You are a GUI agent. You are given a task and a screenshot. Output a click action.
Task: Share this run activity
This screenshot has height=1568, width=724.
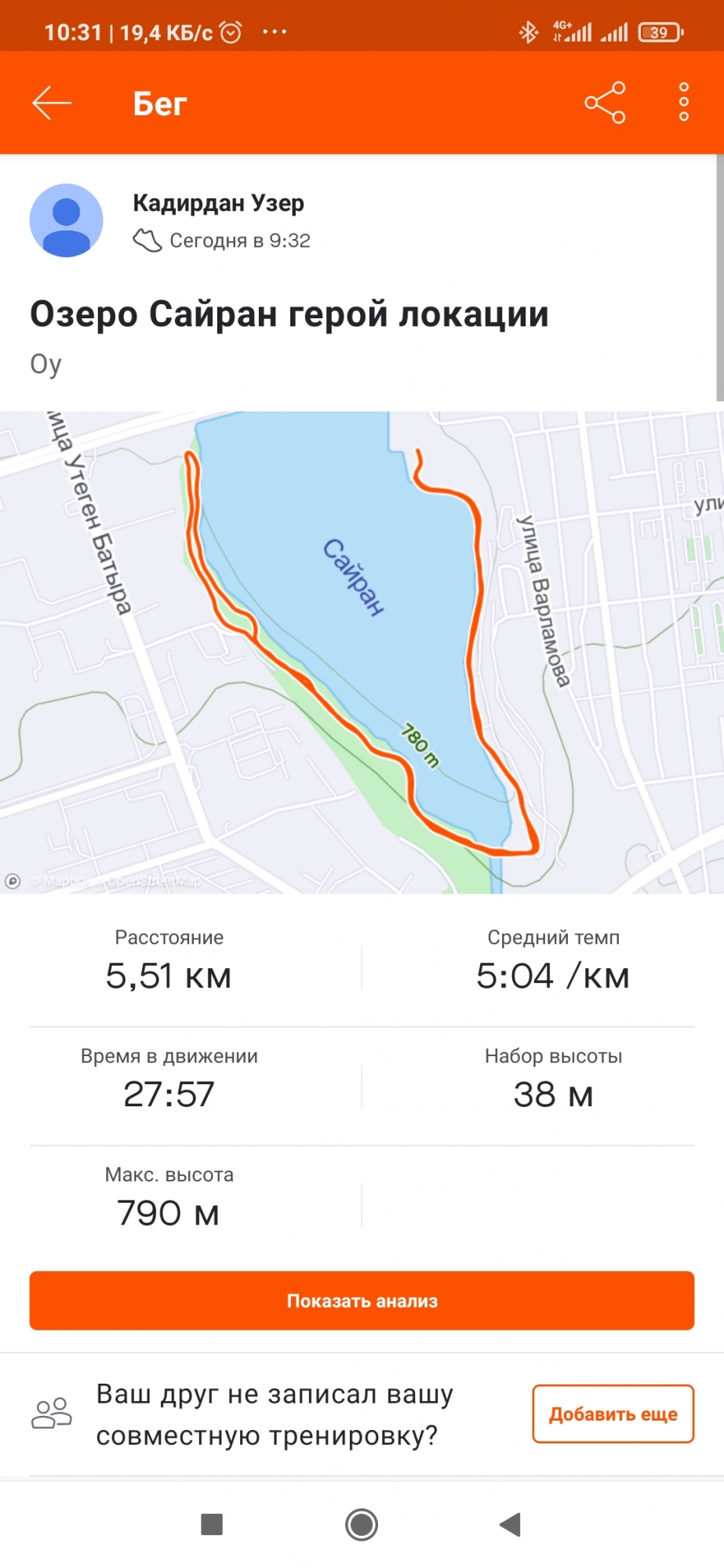(x=605, y=103)
